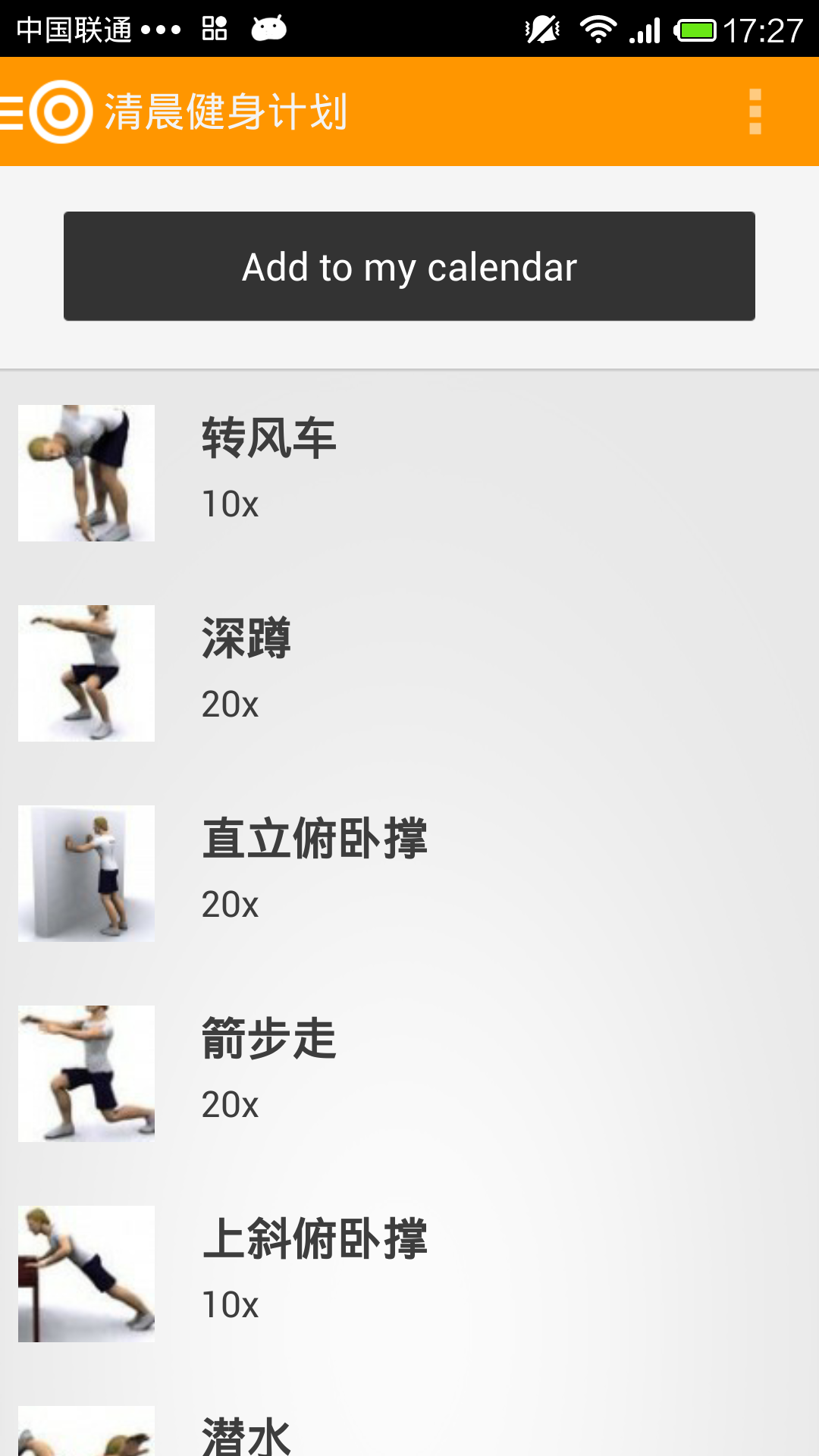Tap Add to my calendar button
Image resolution: width=819 pixels, height=1456 pixels.
409,266
